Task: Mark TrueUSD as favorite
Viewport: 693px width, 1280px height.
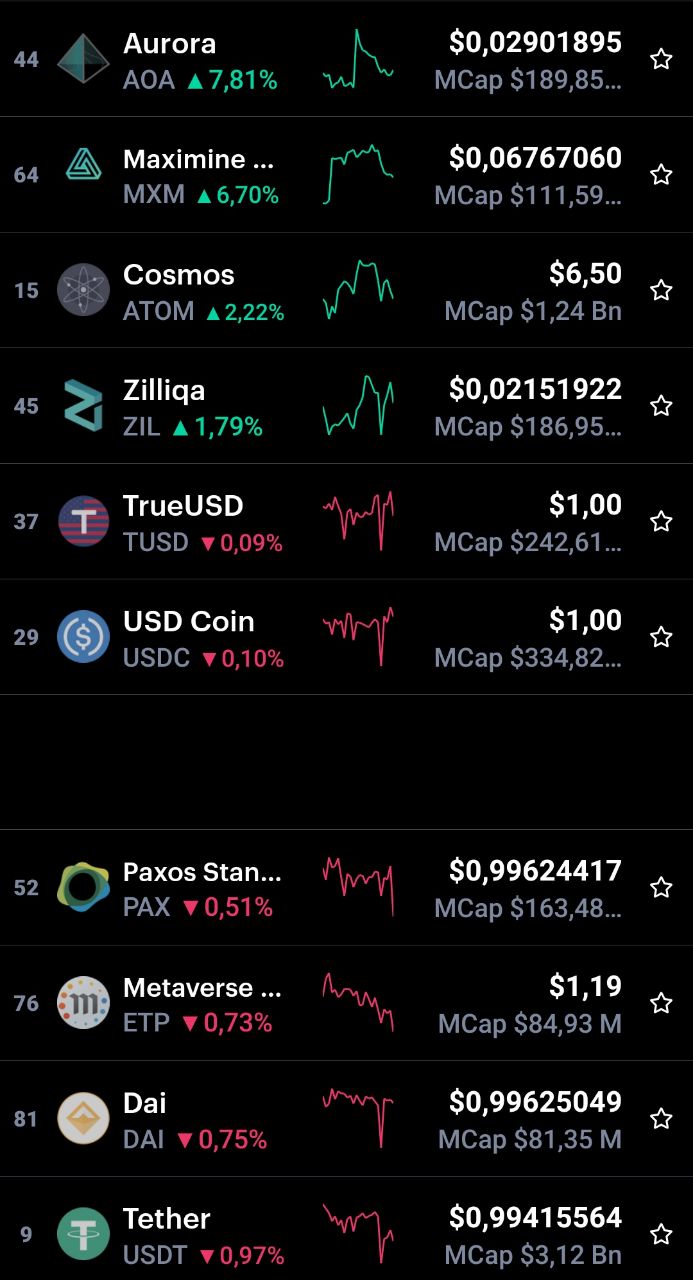Action: click(x=661, y=521)
